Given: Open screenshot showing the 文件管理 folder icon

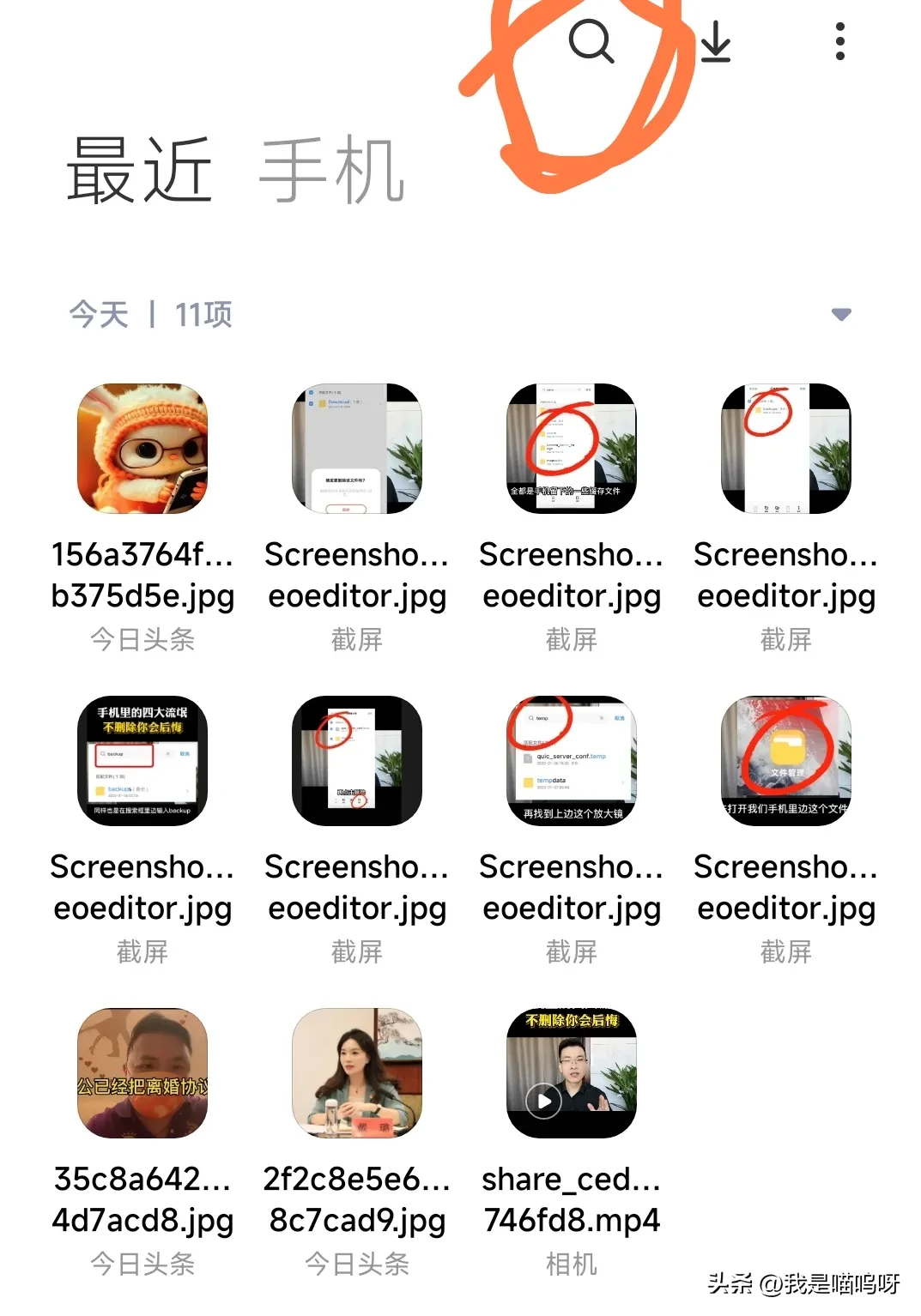Looking at the screenshot, I should pyautogui.click(x=786, y=761).
